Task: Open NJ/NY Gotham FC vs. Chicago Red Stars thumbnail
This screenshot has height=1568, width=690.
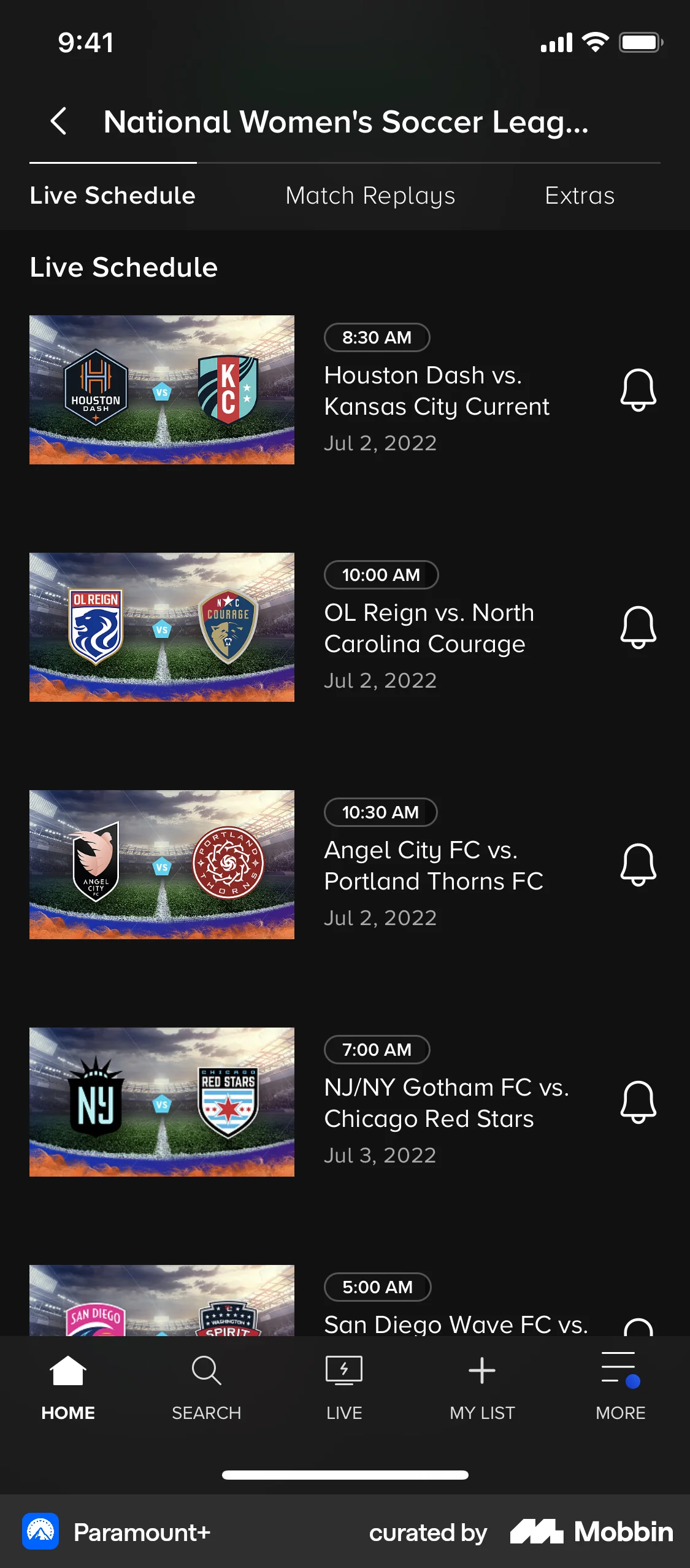Action: click(162, 1102)
